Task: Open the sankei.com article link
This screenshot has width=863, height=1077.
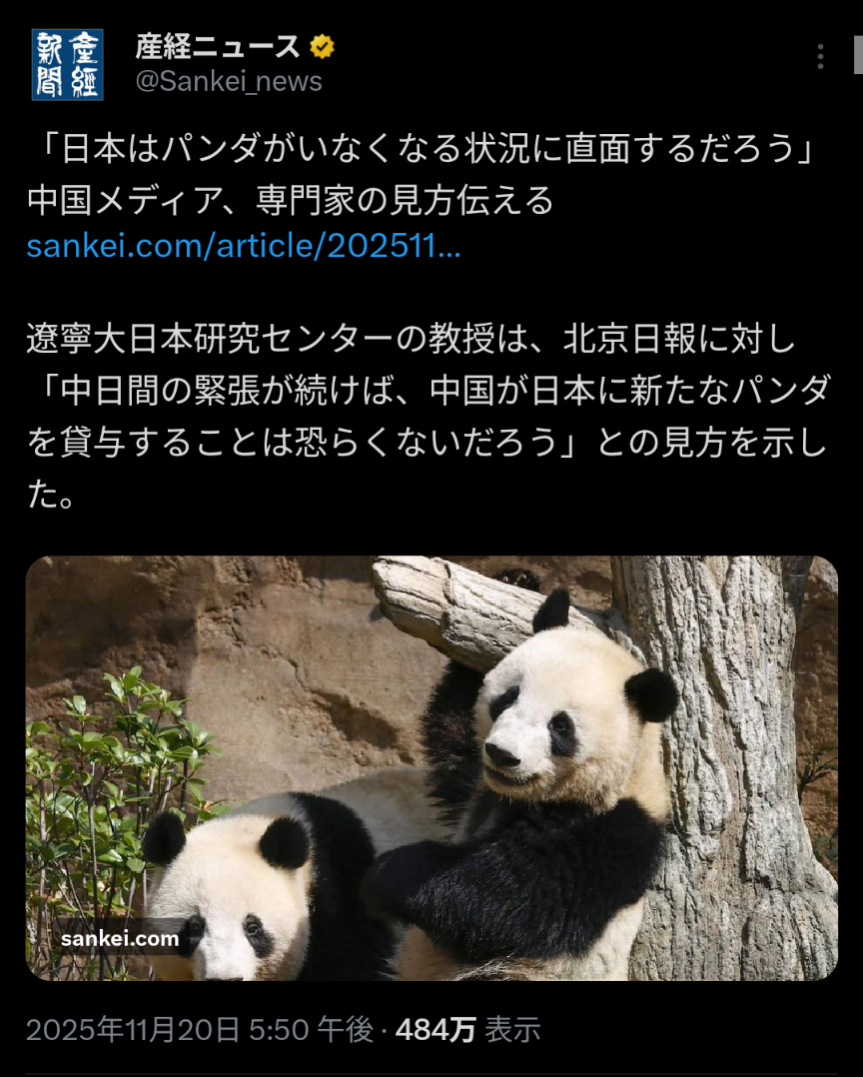Action: point(243,246)
